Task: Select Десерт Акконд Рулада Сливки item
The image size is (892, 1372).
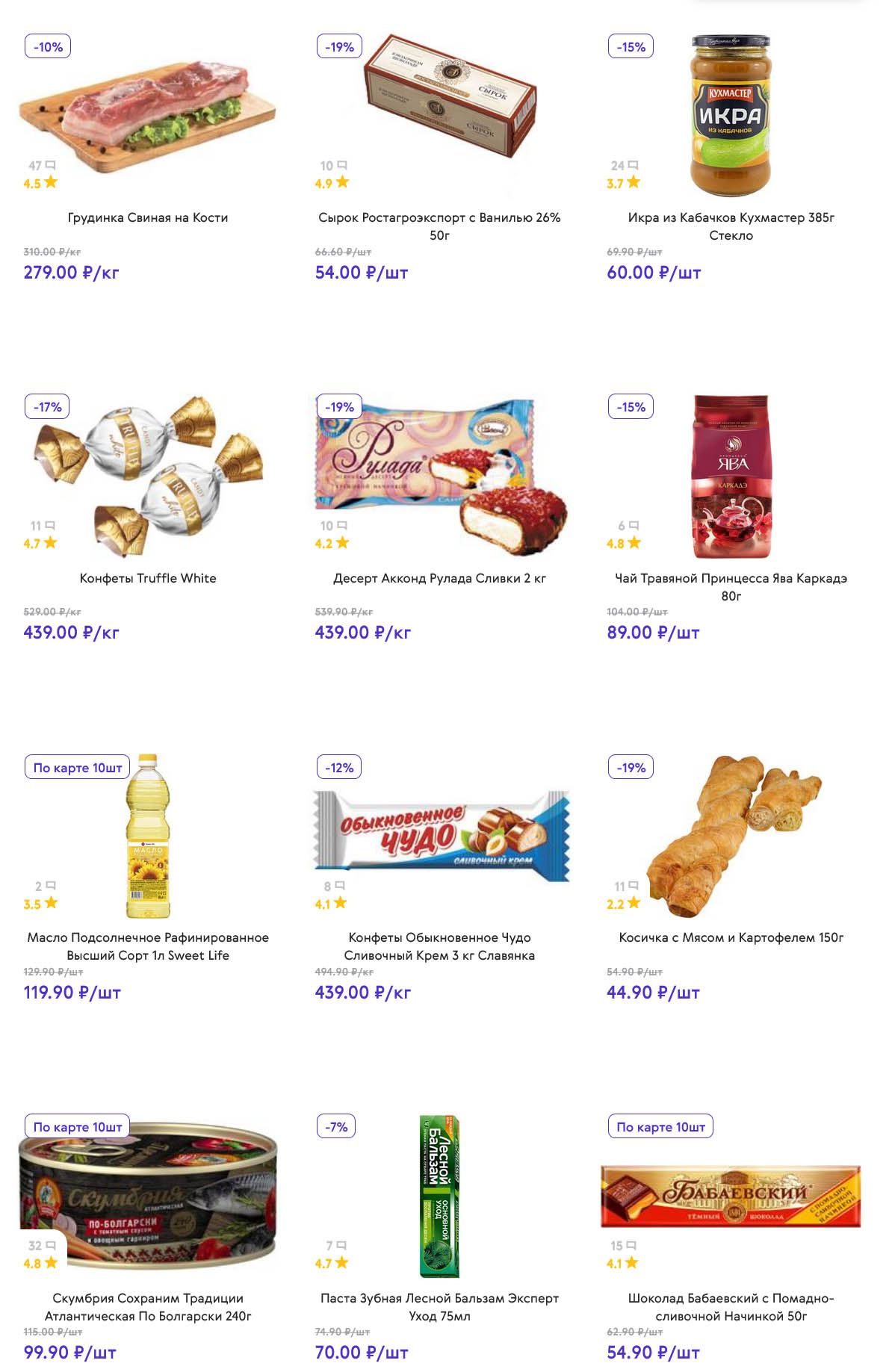Action: point(439,578)
